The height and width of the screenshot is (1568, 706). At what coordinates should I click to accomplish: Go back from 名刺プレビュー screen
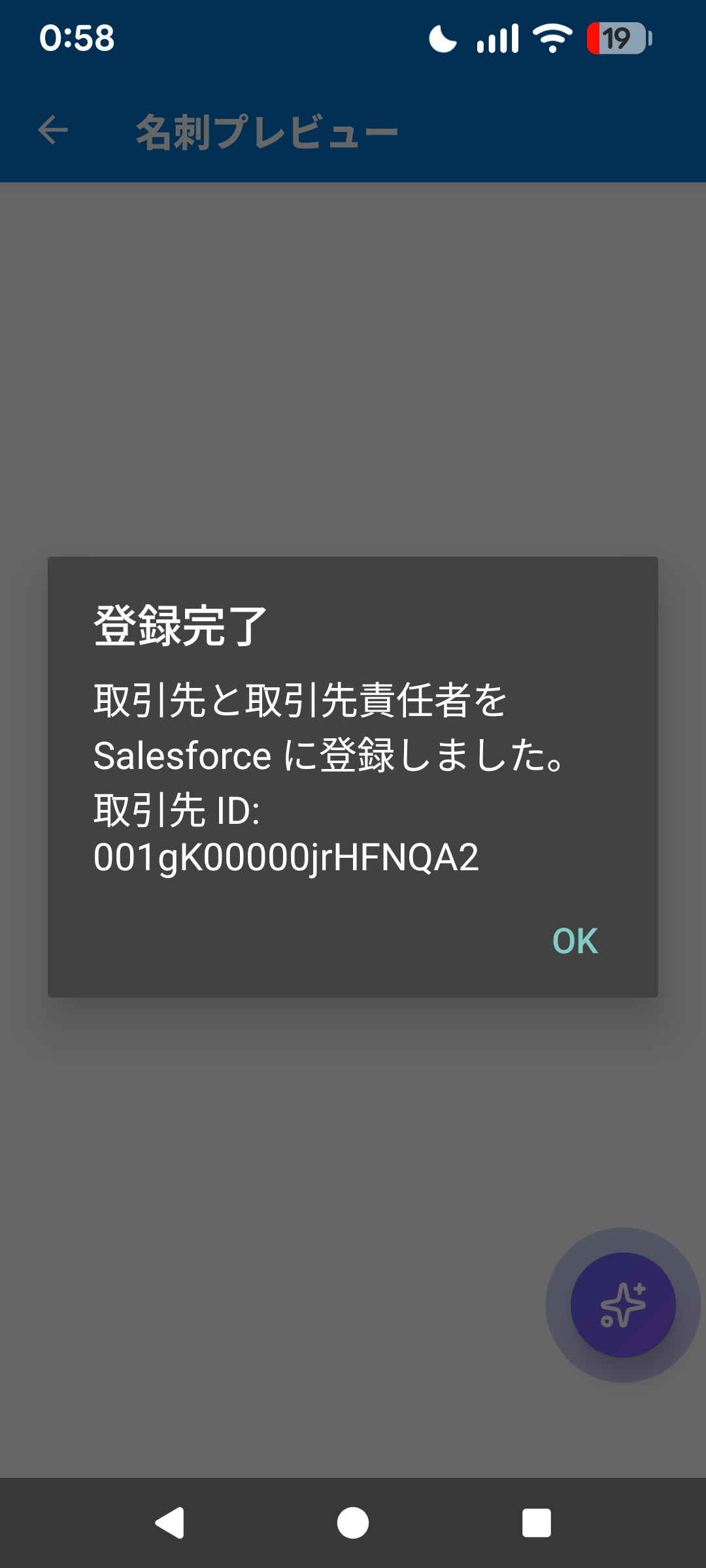coord(53,130)
